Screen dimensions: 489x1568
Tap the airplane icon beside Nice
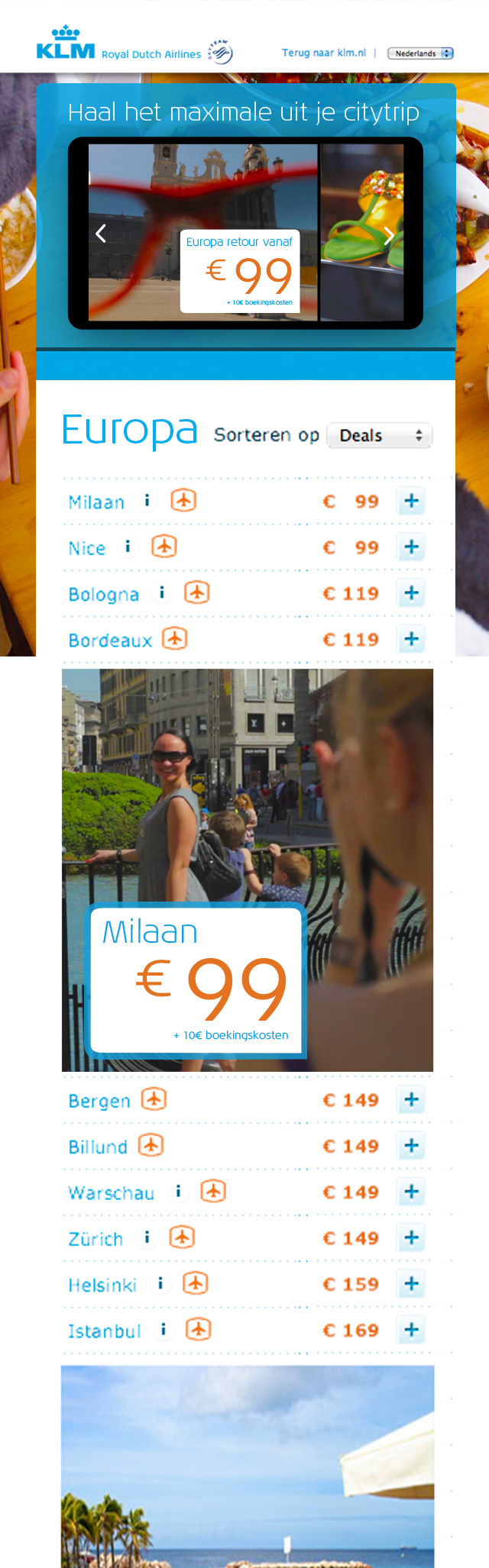[x=164, y=547]
